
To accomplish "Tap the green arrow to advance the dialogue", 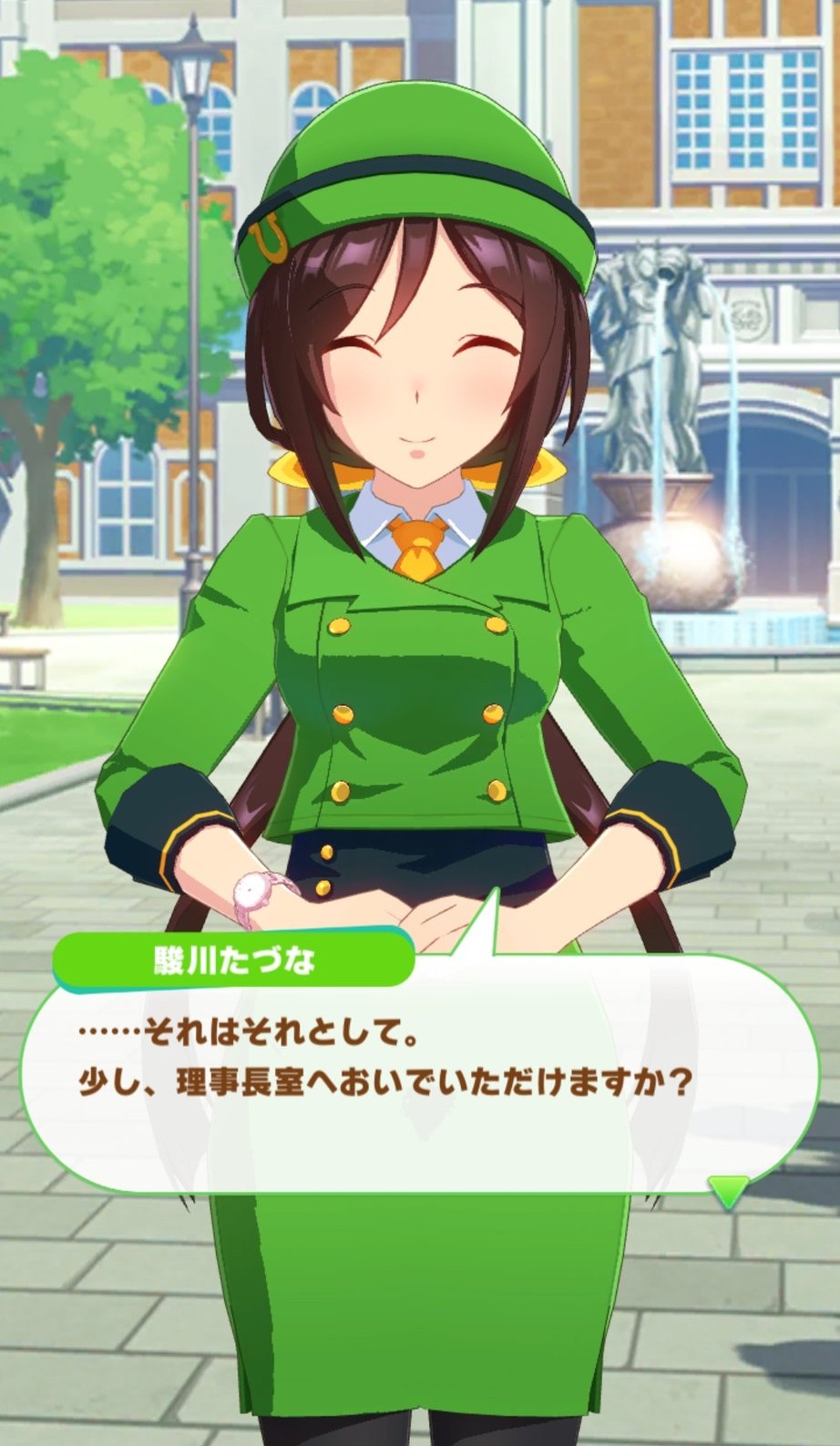I will 728,1190.
